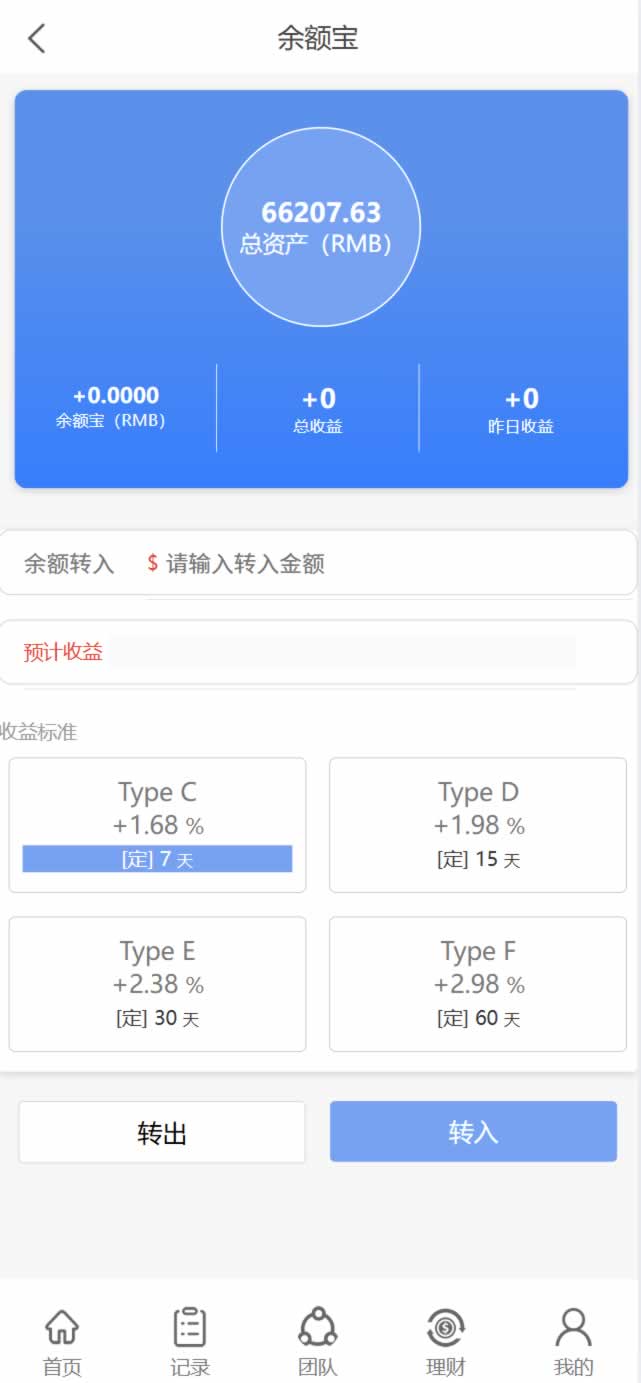
Task: Open the 理财 tab
Action: [x=445, y=1342]
